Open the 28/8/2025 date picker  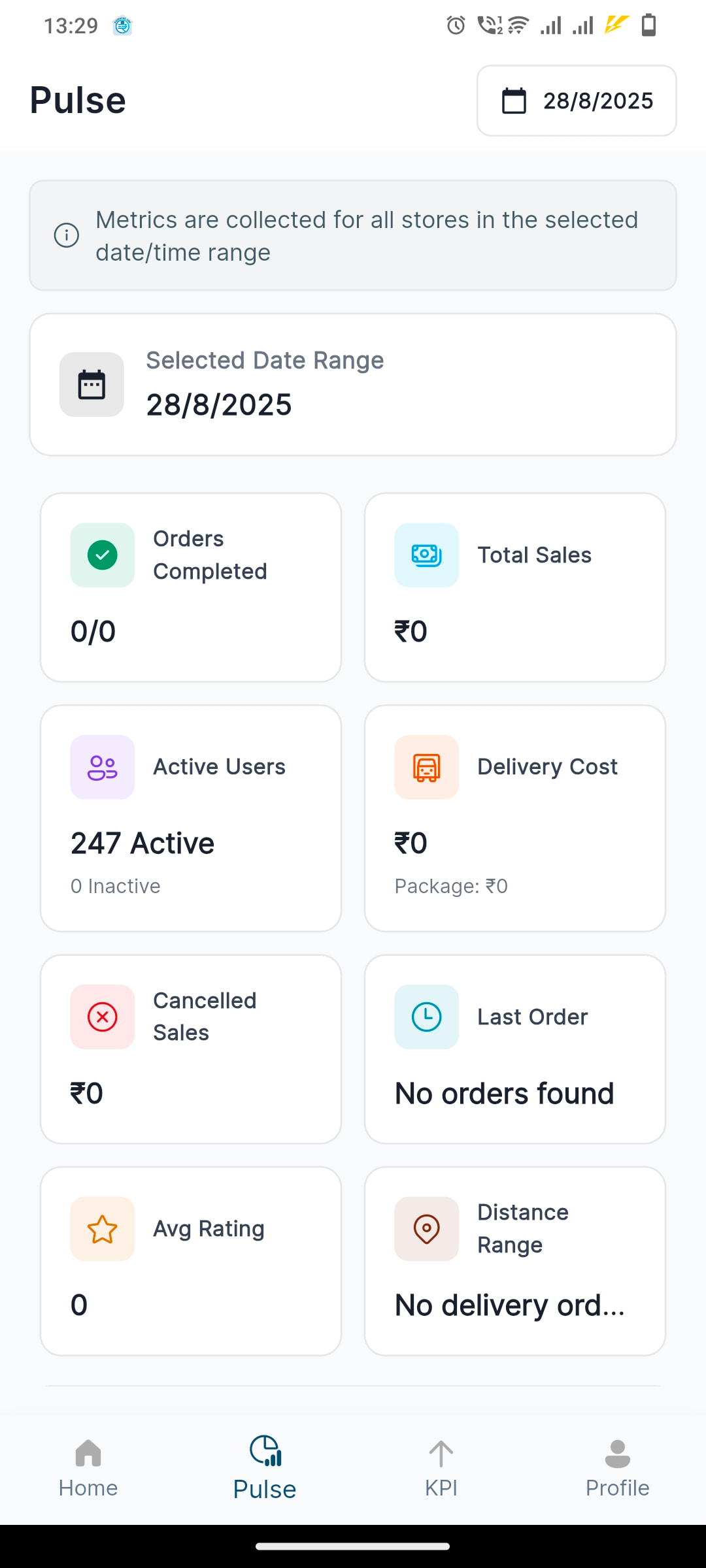[576, 101]
